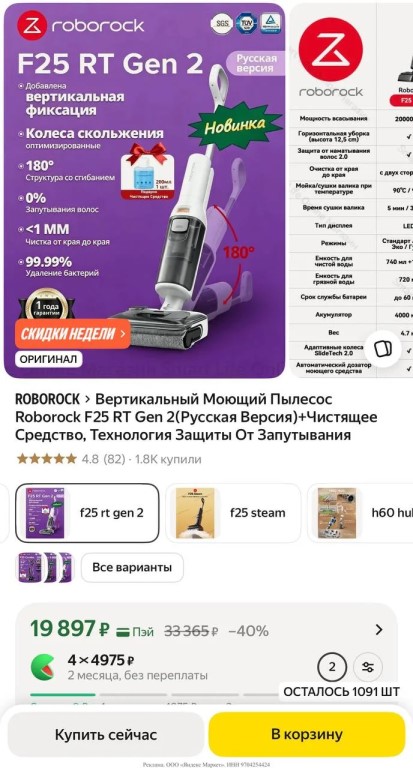Open the main F25 RT Gen 2 product photo
The image size is (413, 768).
tap(145, 191)
